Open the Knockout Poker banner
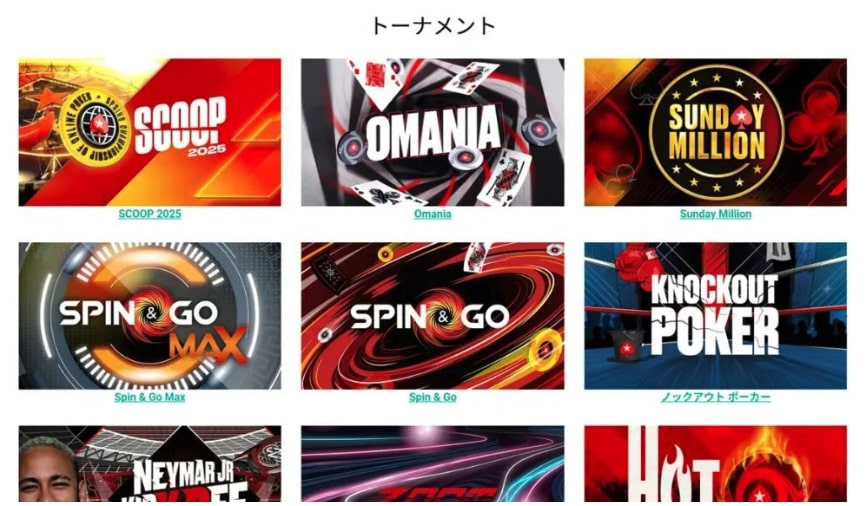The height and width of the screenshot is (506, 867). (x=715, y=315)
